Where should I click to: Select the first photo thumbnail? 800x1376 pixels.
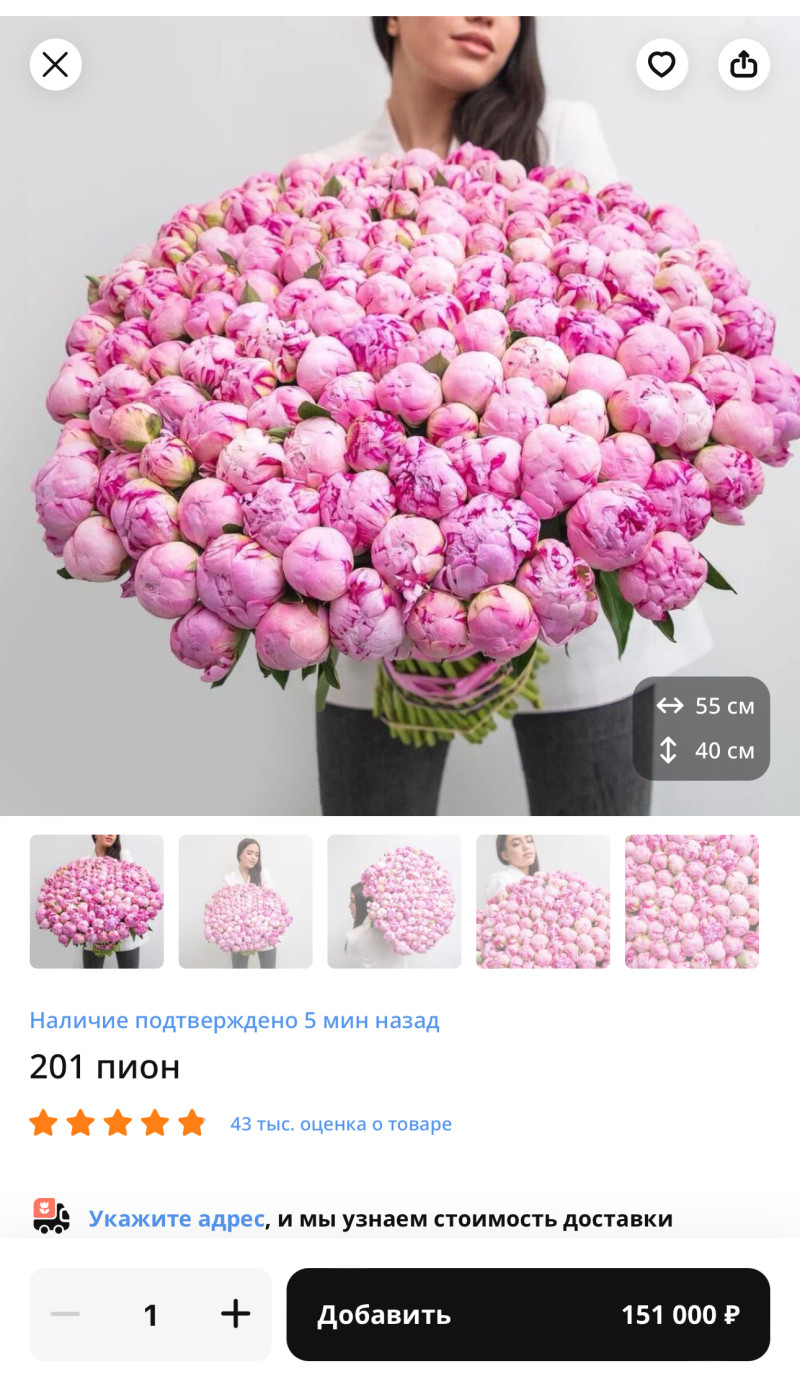97,901
